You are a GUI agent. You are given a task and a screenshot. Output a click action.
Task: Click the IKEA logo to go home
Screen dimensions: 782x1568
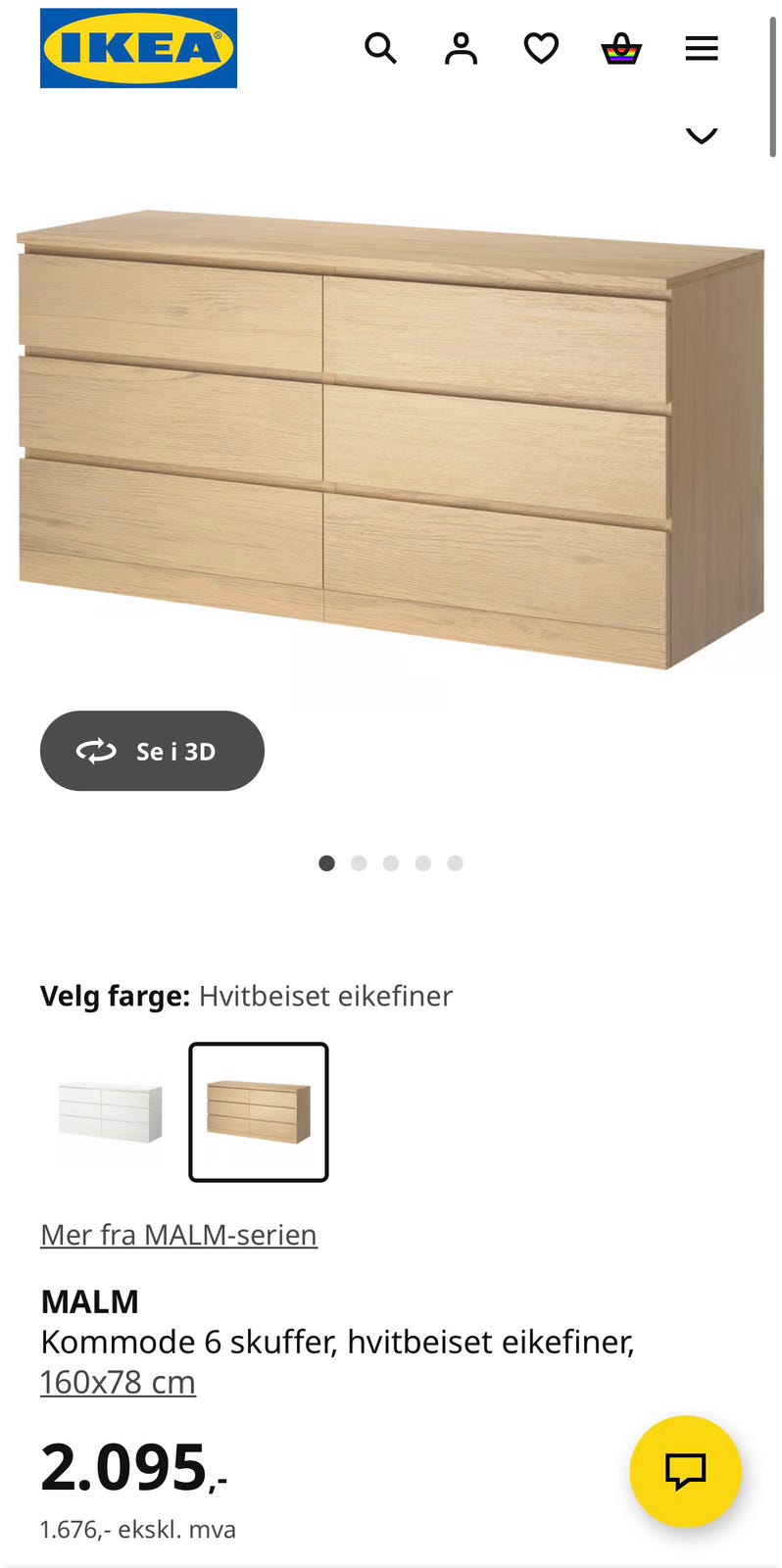click(138, 49)
